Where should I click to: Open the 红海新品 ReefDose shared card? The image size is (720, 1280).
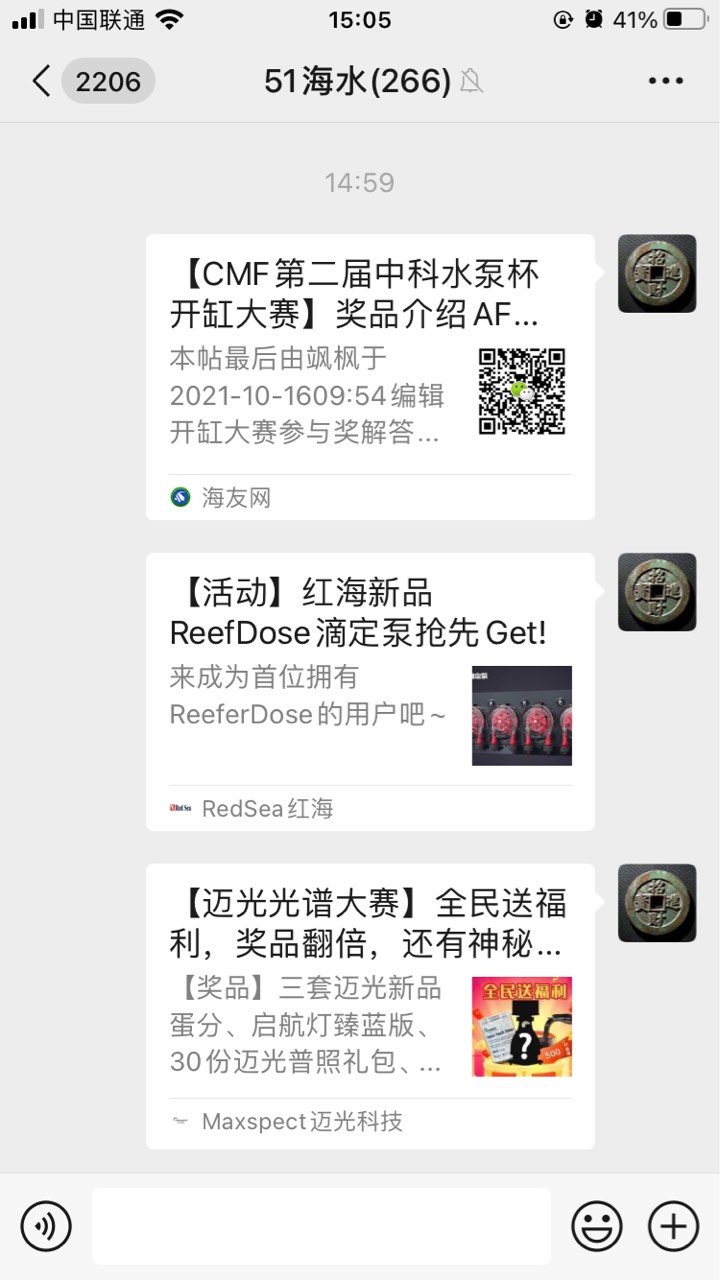tap(370, 690)
